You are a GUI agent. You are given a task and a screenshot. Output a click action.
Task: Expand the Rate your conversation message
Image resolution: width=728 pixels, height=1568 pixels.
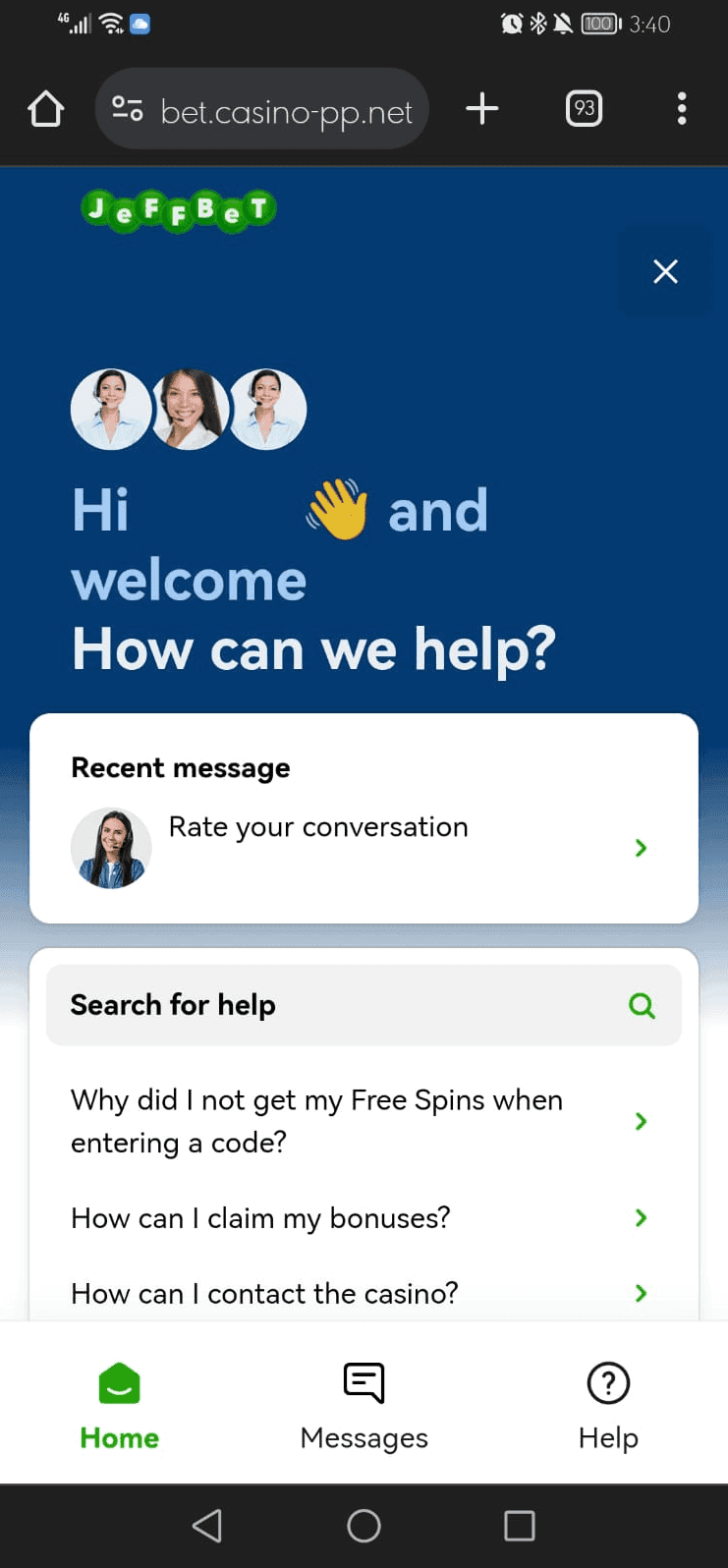640,847
